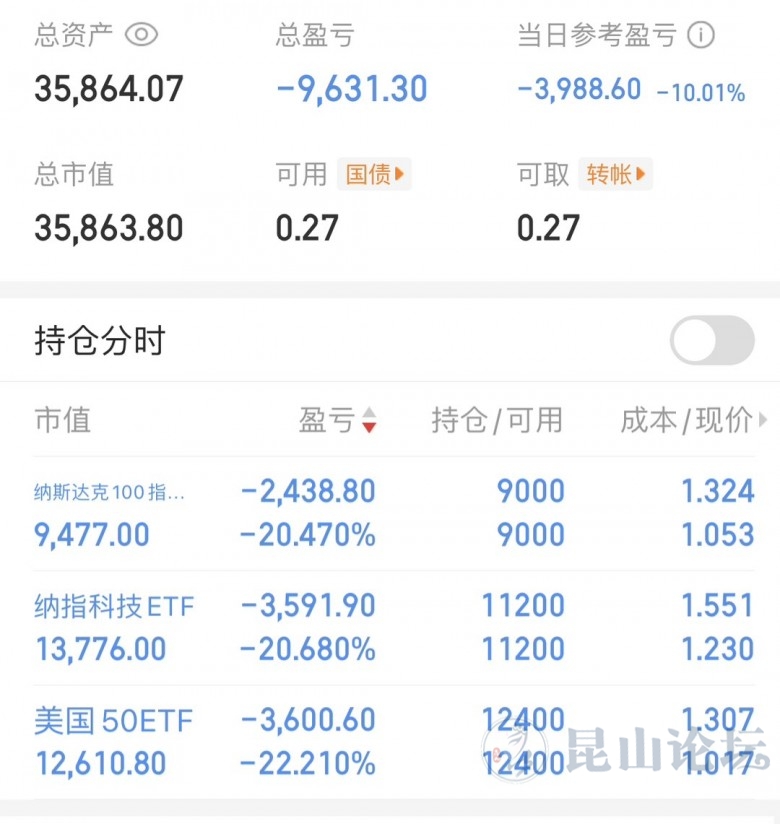Open info about 当日参考盈亏

coord(702,36)
